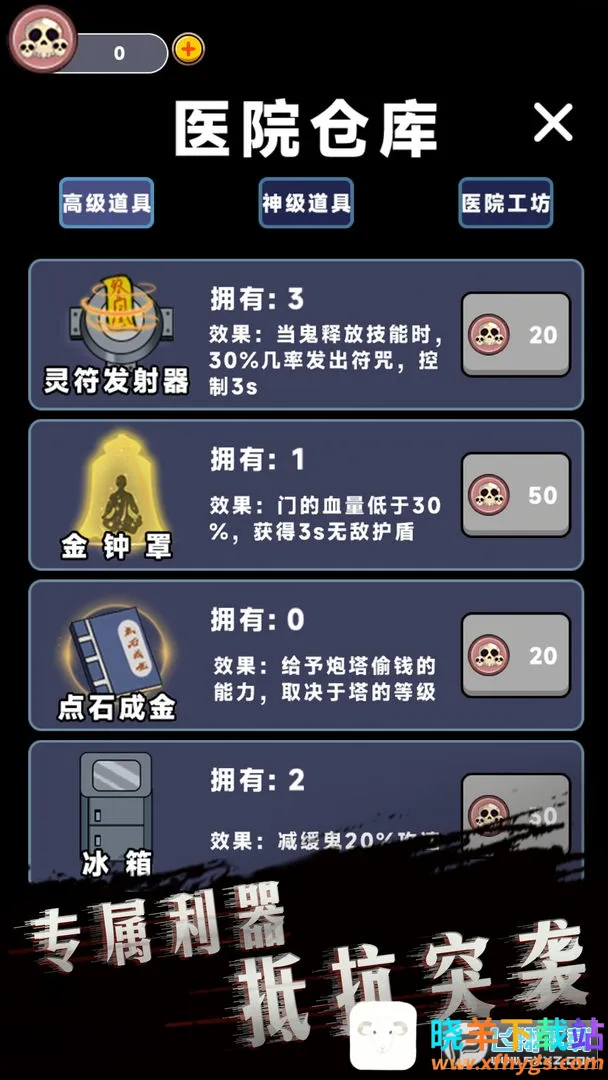Viewport: 608px width, 1080px height.
Task: Switch to the 高级道具 tab
Action: pos(107,204)
